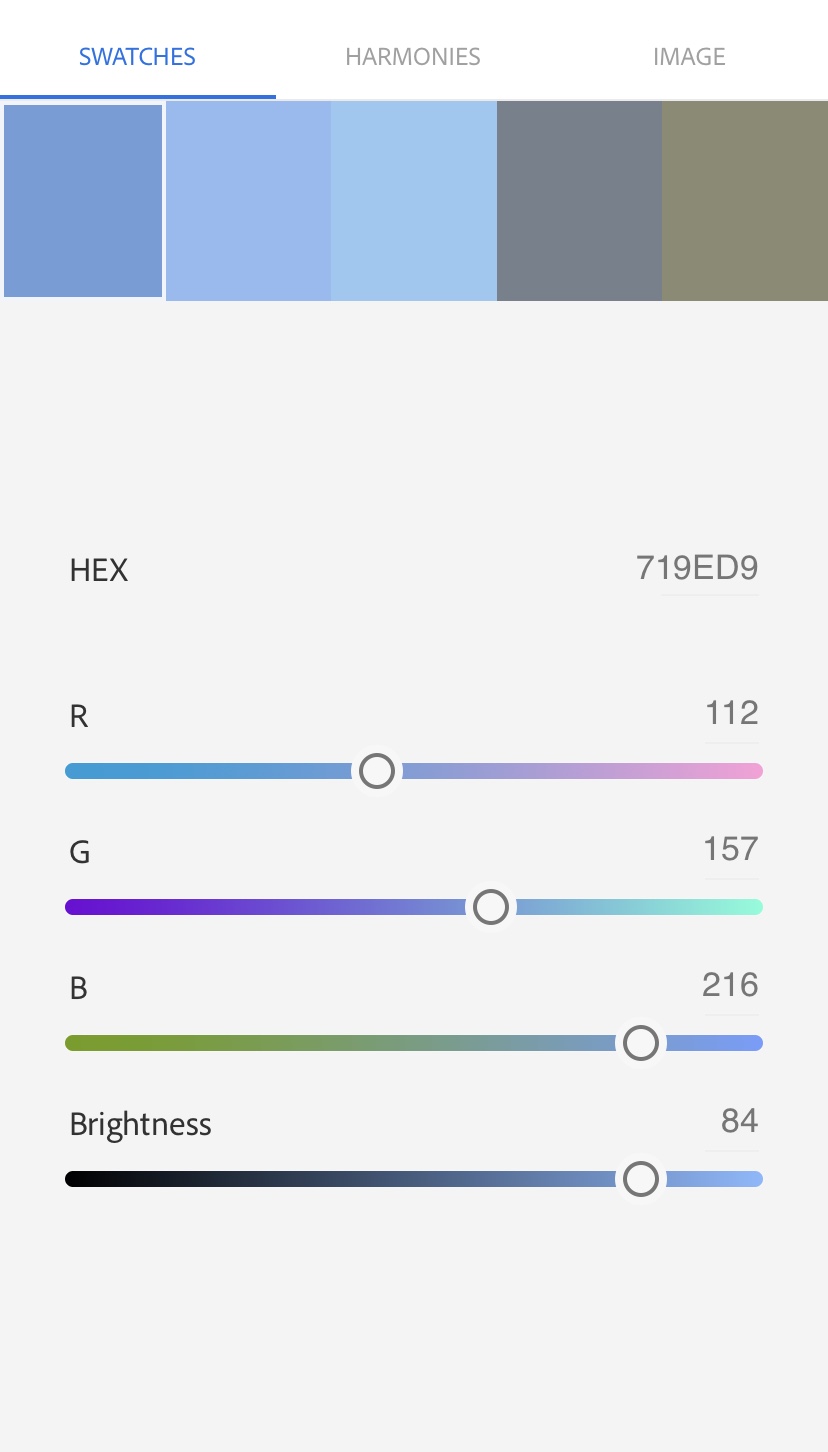Tap the R color slider track

click(414, 771)
